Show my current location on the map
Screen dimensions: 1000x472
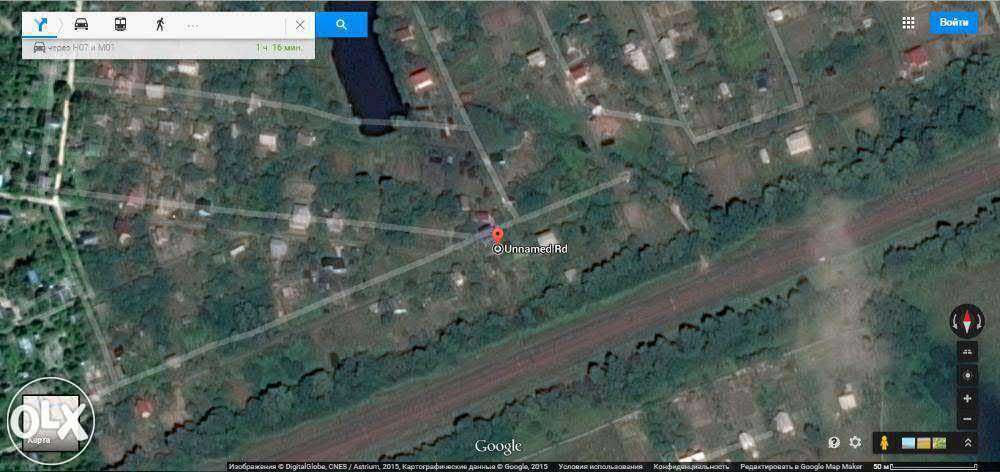[x=967, y=375]
